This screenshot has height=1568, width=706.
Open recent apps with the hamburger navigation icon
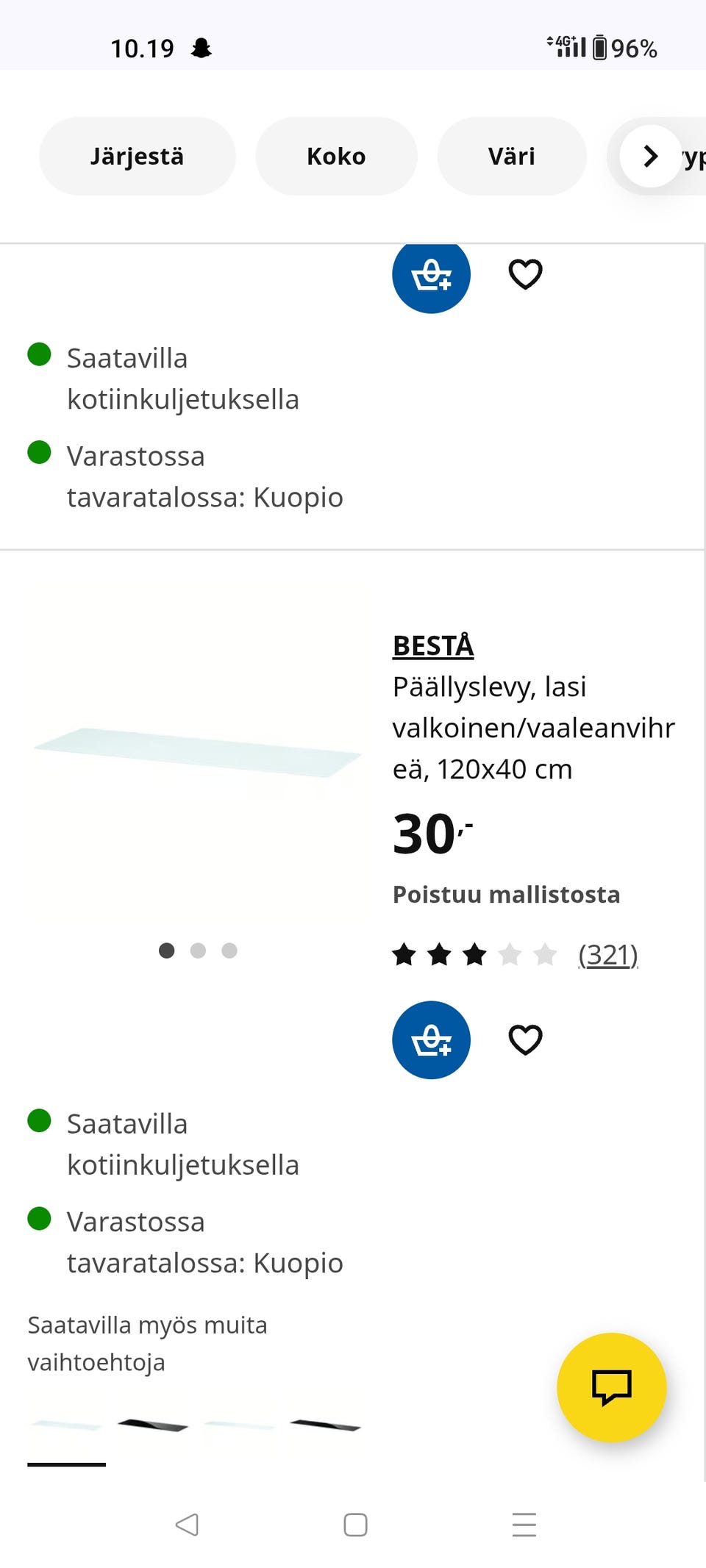pyautogui.click(x=524, y=1525)
